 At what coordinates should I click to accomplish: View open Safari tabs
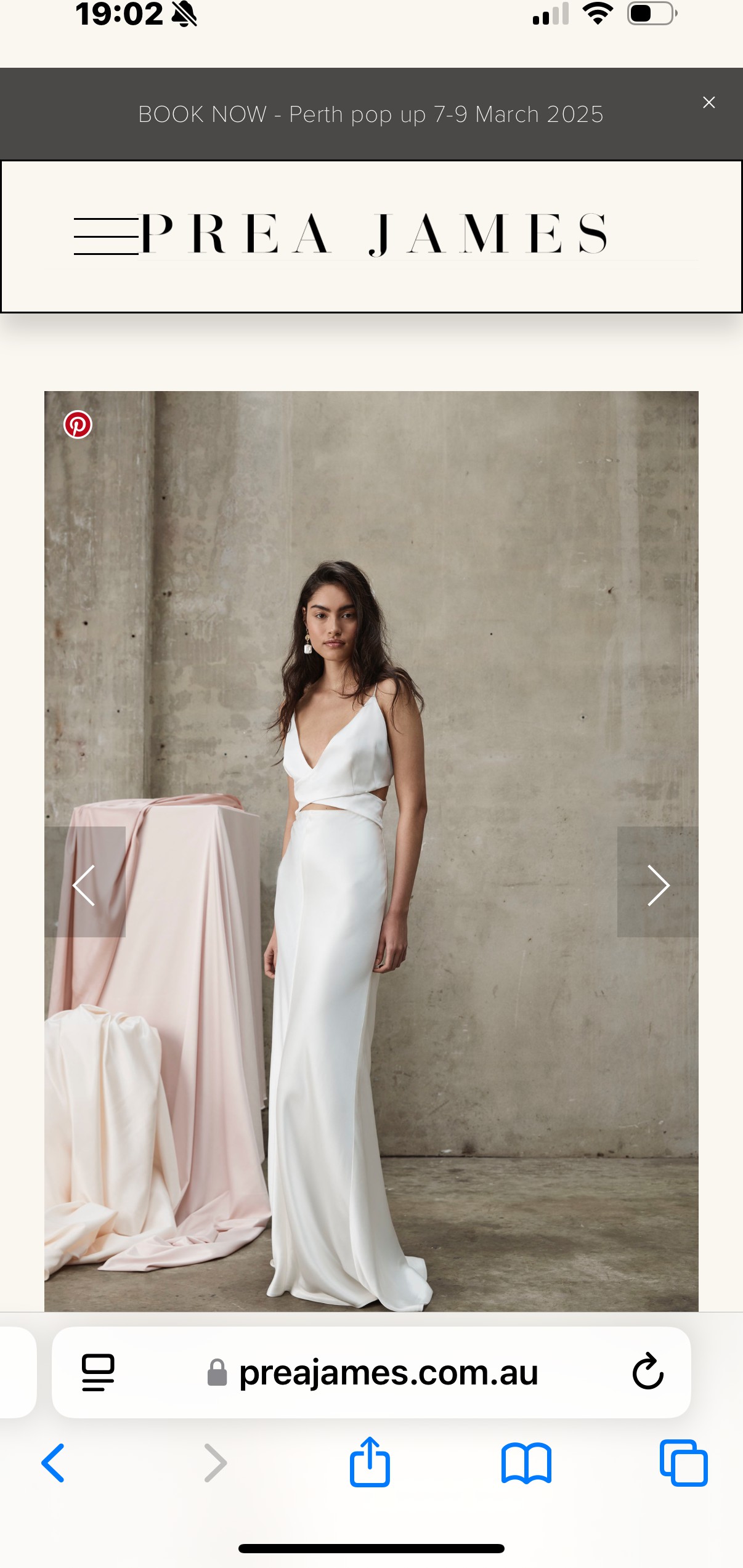pyautogui.click(x=683, y=1463)
